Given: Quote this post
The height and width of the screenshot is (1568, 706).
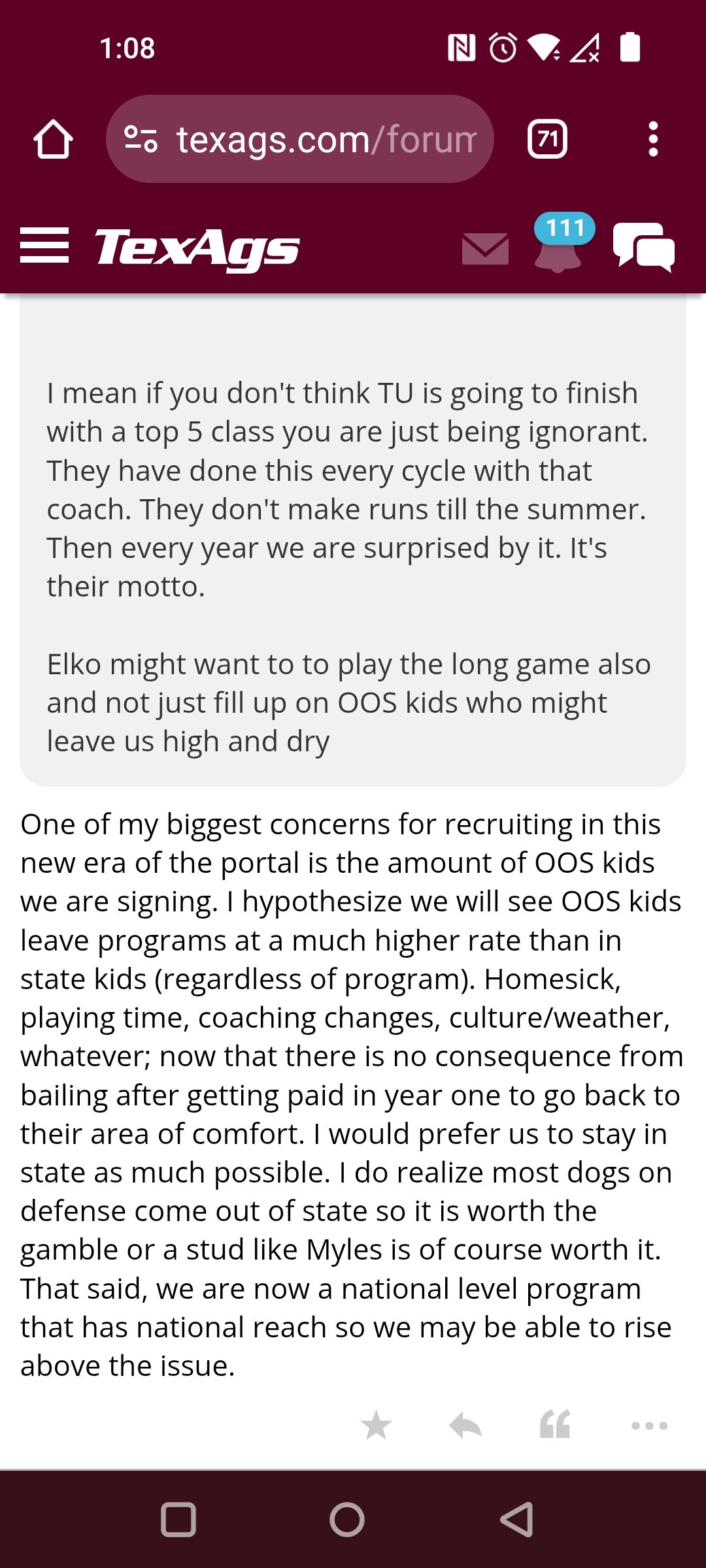Looking at the screenshot, I should point(556,1424).
